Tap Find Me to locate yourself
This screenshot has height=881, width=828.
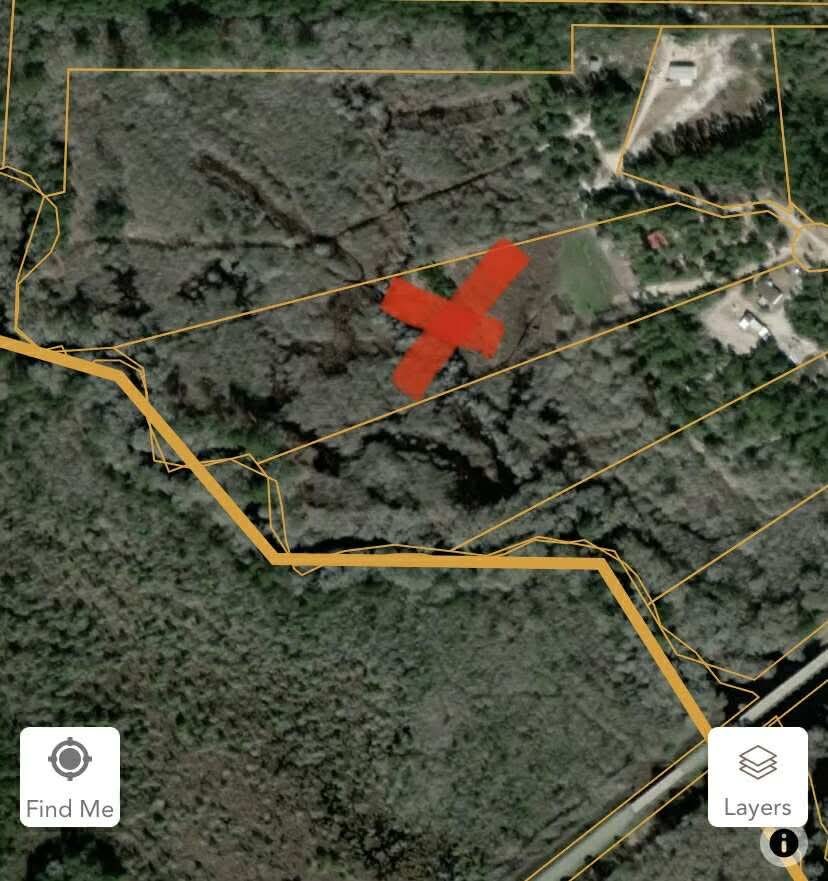[70, 777]
